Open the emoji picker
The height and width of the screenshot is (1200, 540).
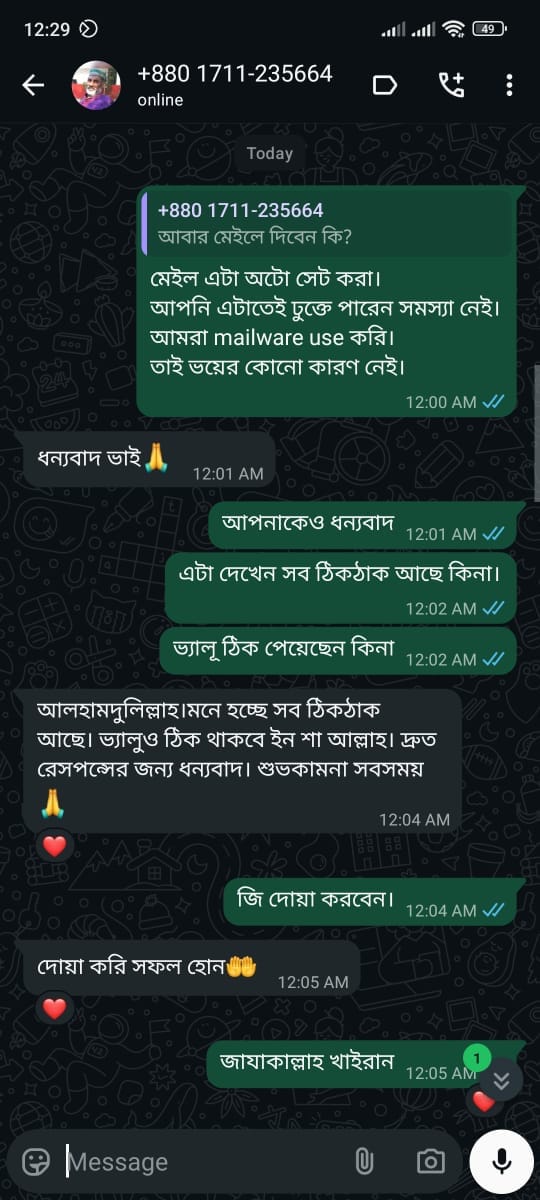(37, 1161)
